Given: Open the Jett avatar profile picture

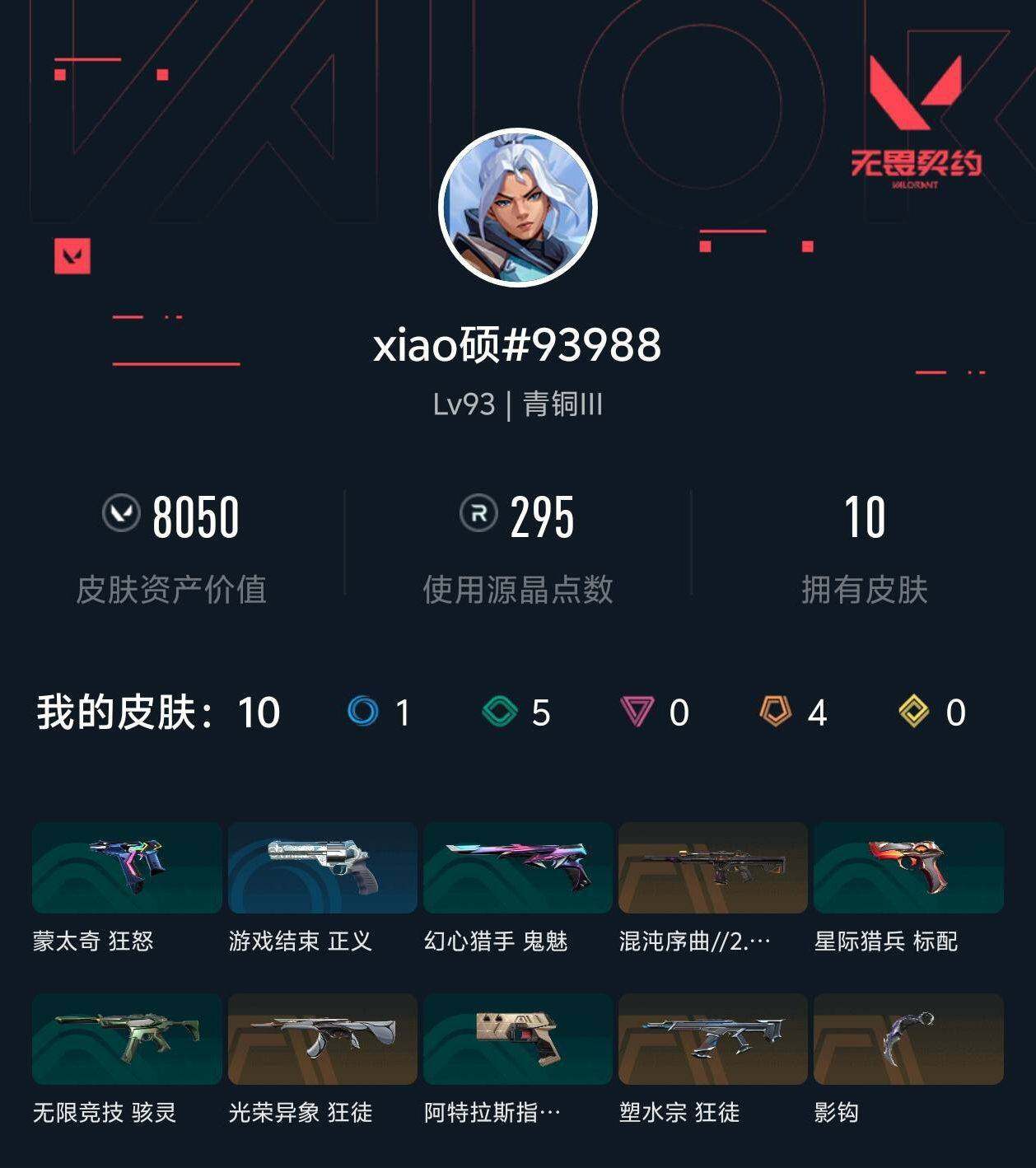Looking at the screenshot, I should 517,206.
